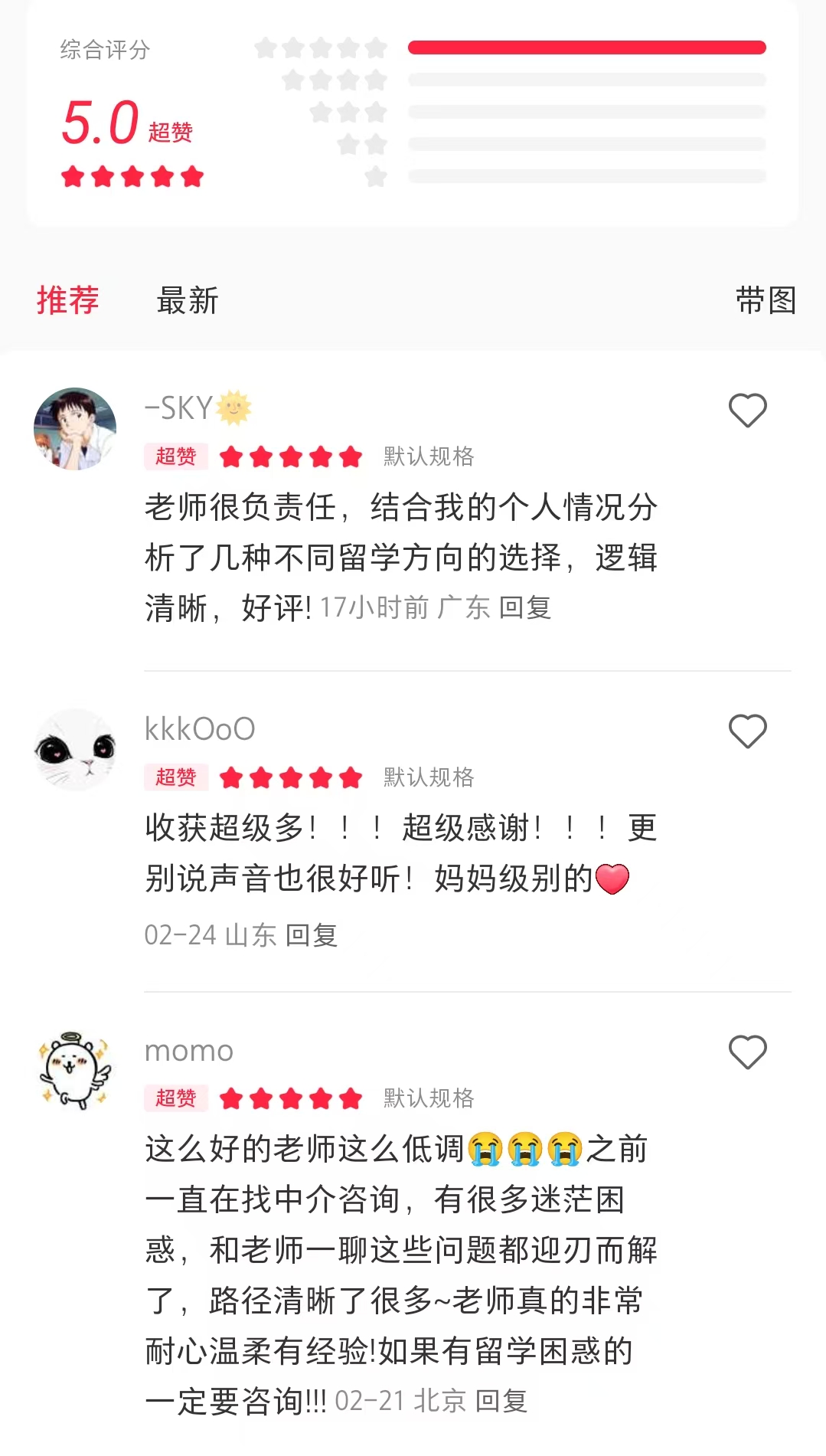Like momo's review
The height and width of the screenshot is (1456, 826).
coord(747,1052)
